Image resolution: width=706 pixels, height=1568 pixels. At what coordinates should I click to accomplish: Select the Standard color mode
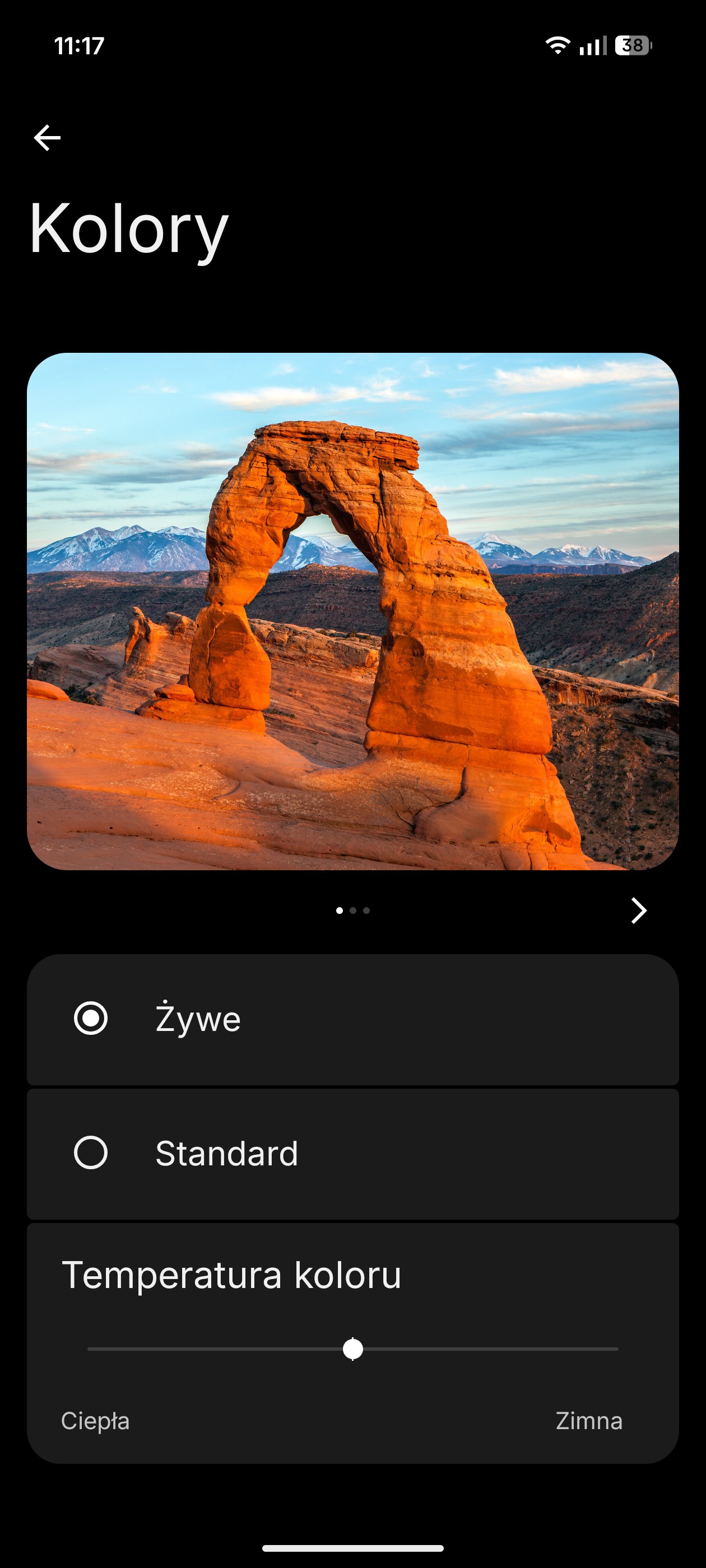click(91, 1153)
